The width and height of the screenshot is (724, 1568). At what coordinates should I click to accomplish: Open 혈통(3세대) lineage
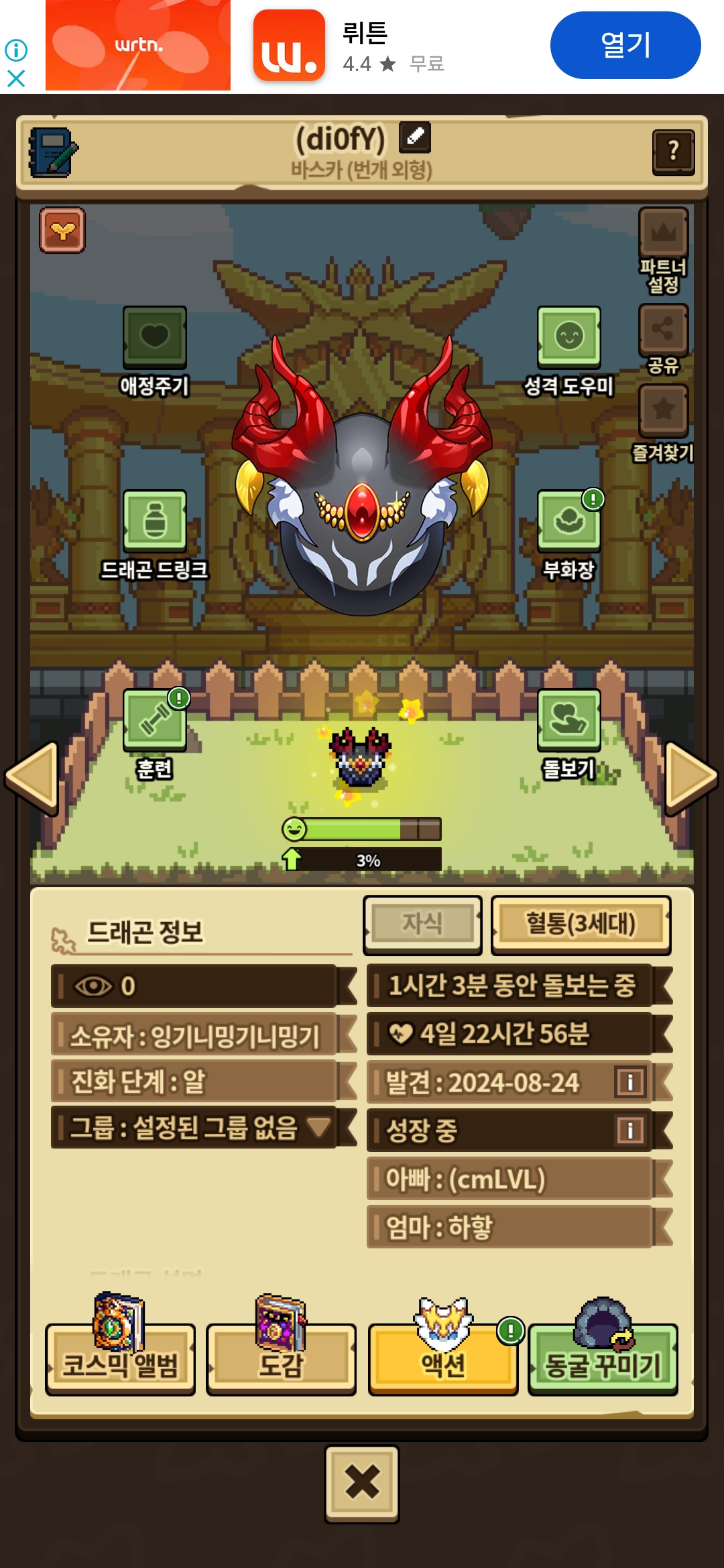(581, 925)
